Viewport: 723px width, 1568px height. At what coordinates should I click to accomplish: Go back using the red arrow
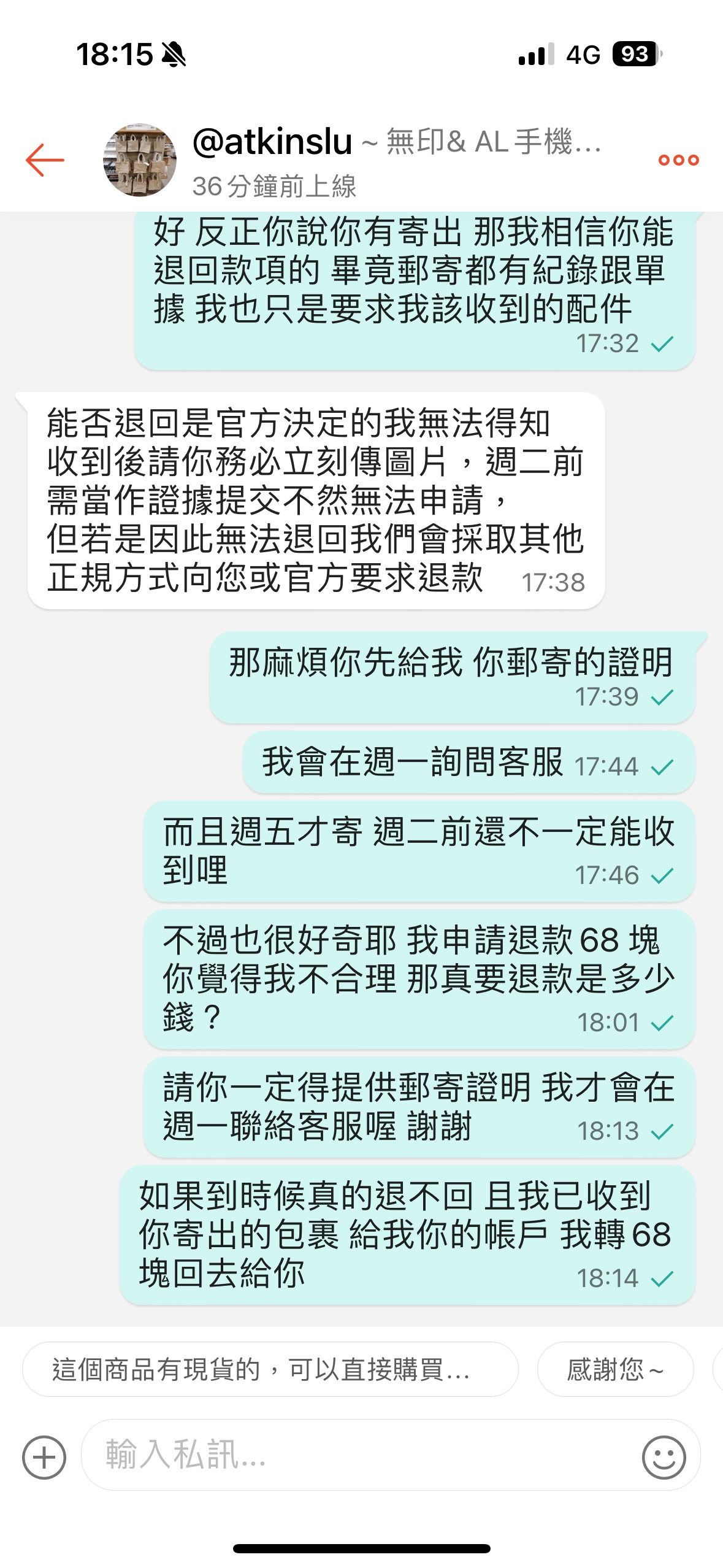point(45,160)
